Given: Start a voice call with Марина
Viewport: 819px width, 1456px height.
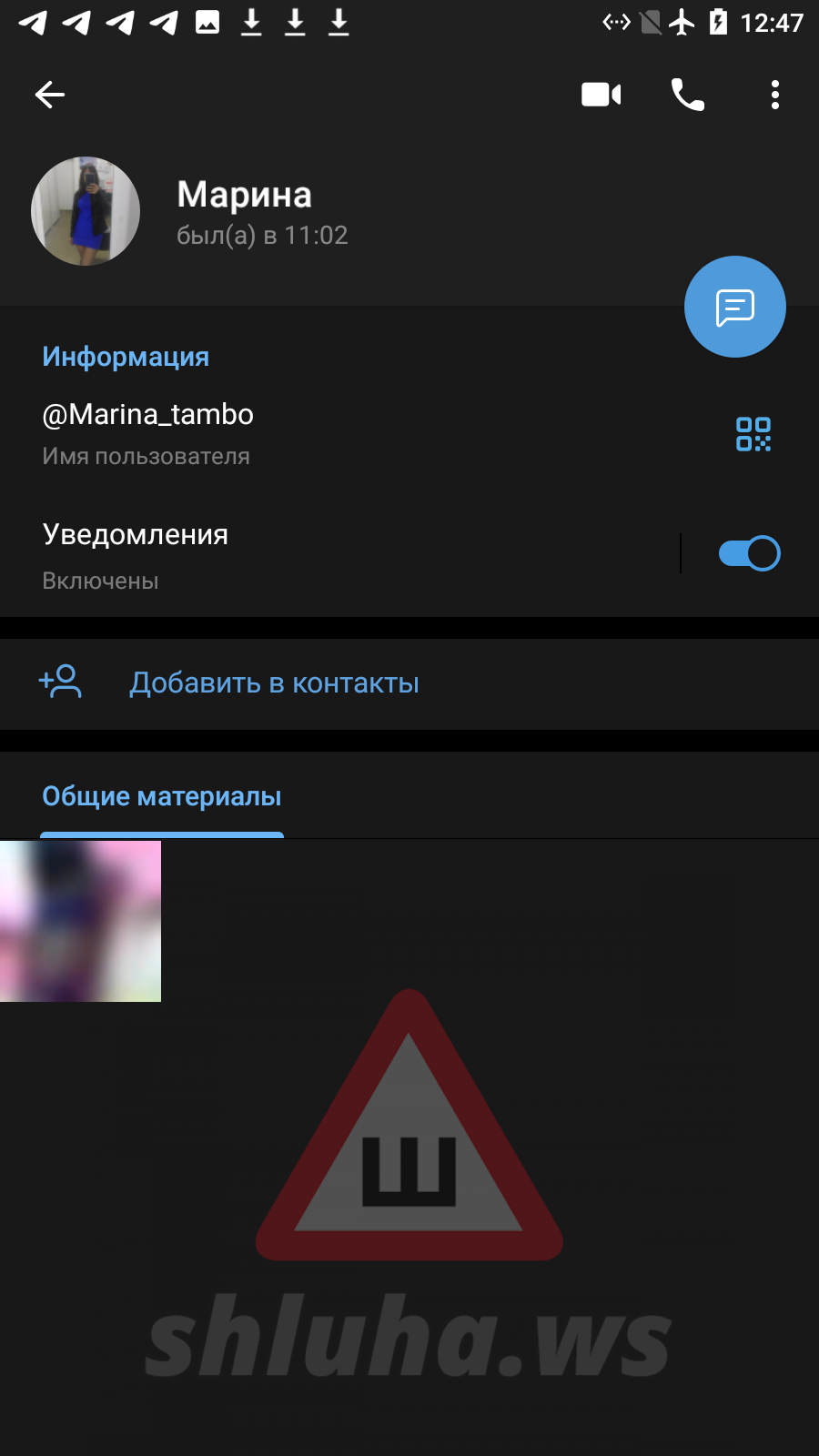Looking at the screenshot, I should point(688,95).
